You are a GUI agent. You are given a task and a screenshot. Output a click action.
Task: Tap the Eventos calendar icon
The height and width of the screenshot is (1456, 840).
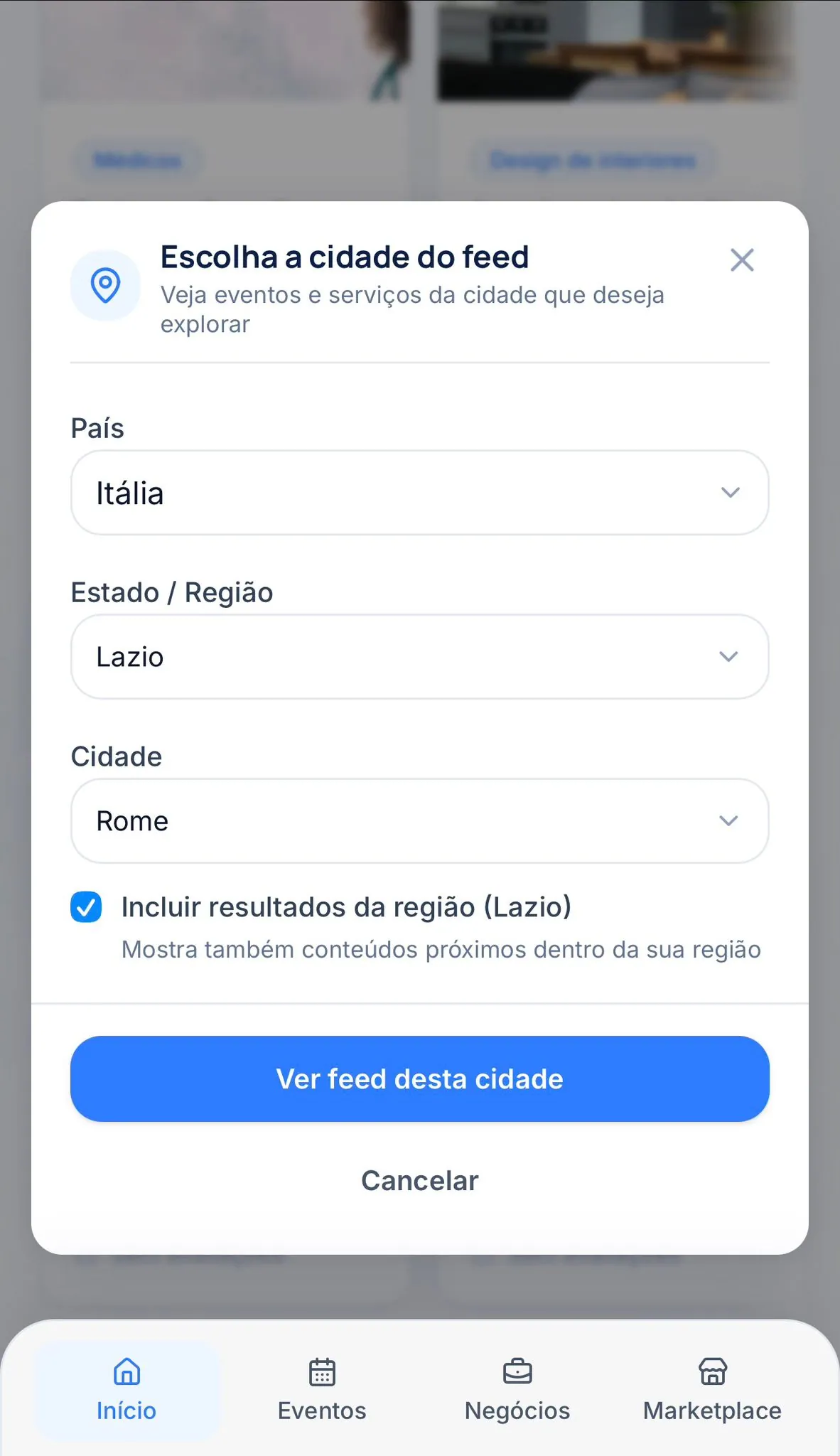click(x=321, y=1372)
